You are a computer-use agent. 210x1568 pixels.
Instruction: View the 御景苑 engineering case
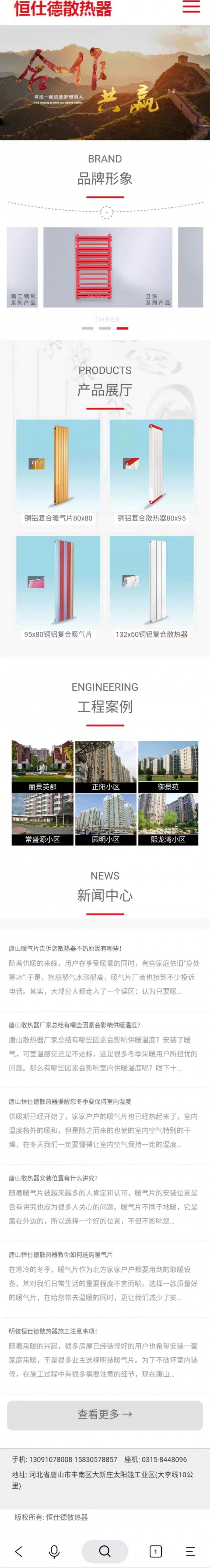[x=168, y=766]
